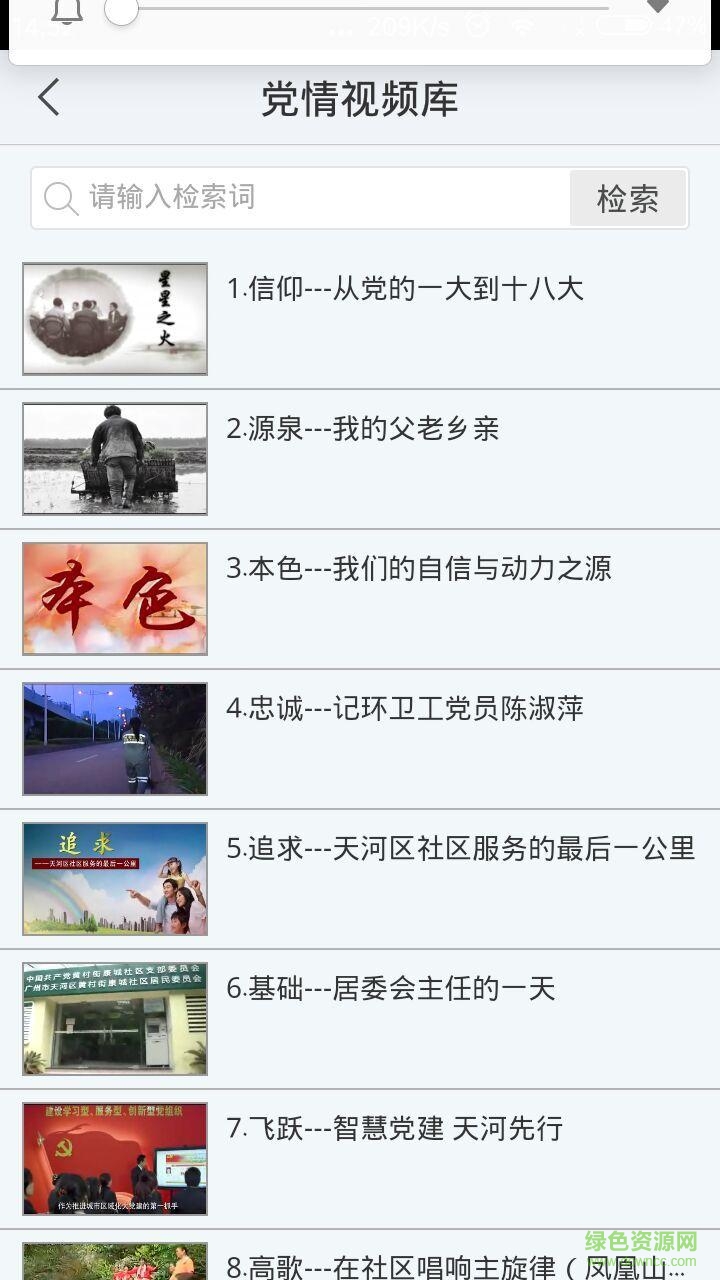Play video 3.本色---我们的自信与动力之源
The image size is (720, 1280).
pyautogui.click(x=418, y=570)
